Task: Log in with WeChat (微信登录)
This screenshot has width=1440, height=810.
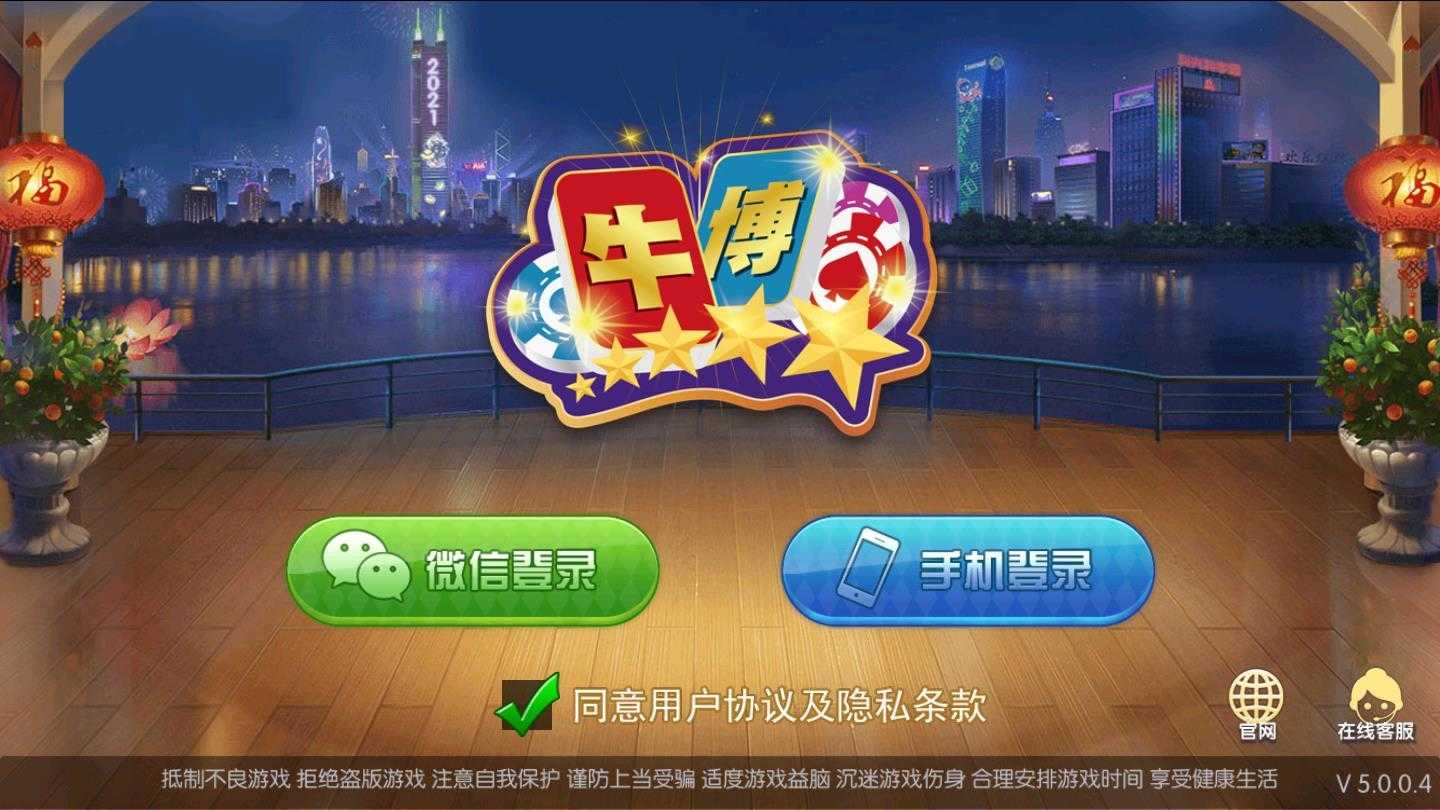Action: [x=472, y=570]
